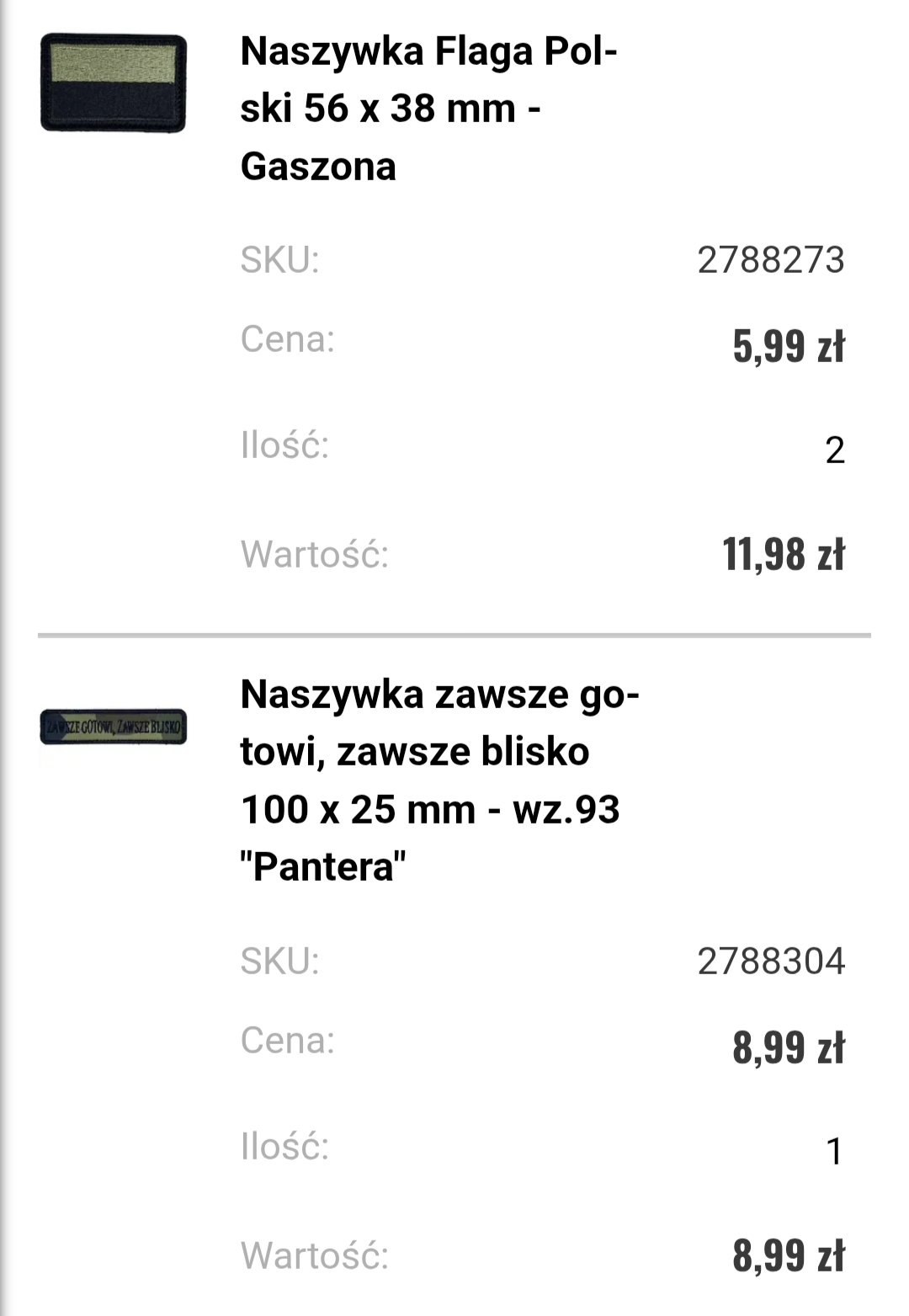
Task: Open the zawsze gotowi, zawsze blisko patch image
Action: (x=113, y=727)
